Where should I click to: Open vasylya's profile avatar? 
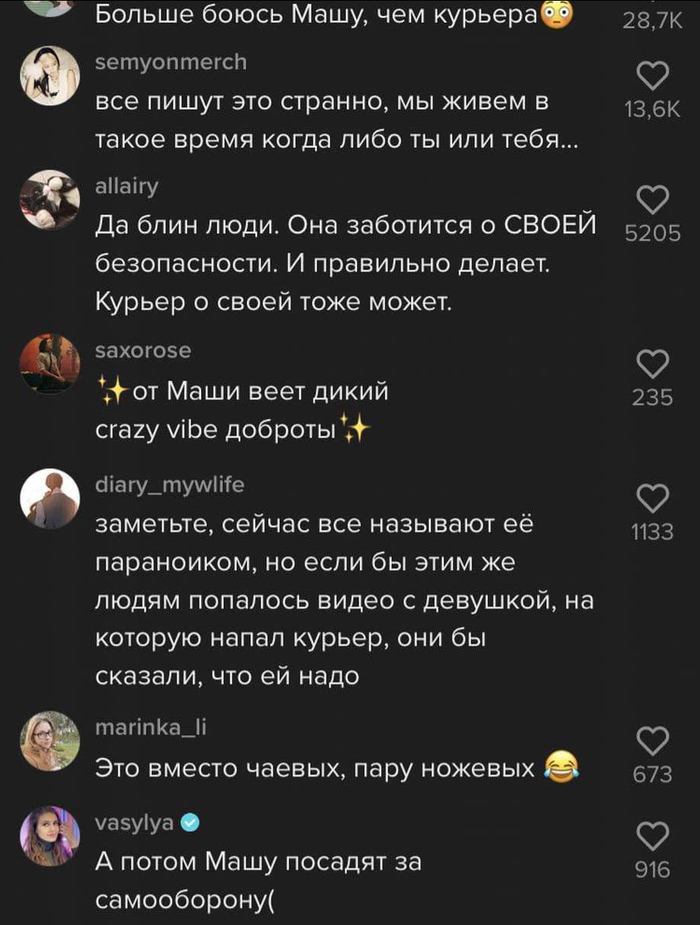(49, 836)
